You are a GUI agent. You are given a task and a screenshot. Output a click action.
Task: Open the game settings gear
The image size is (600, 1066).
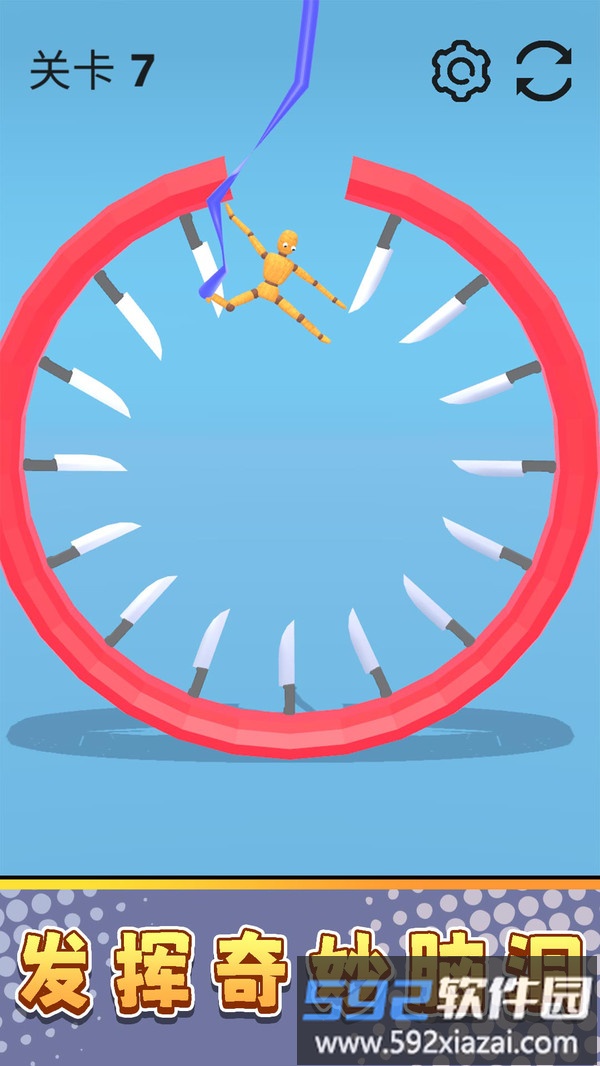coord(461,71)
